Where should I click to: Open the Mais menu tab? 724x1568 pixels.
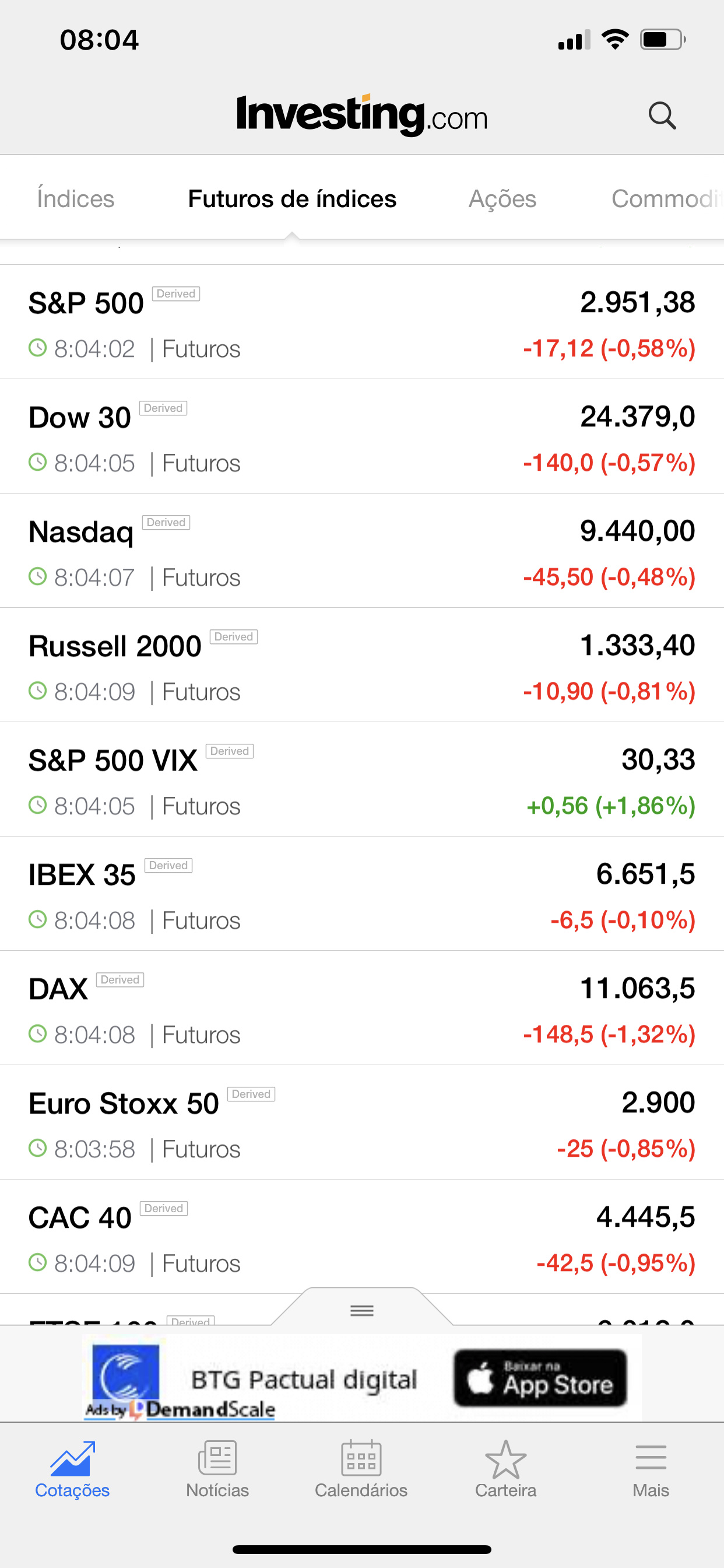pos(651,1469)
